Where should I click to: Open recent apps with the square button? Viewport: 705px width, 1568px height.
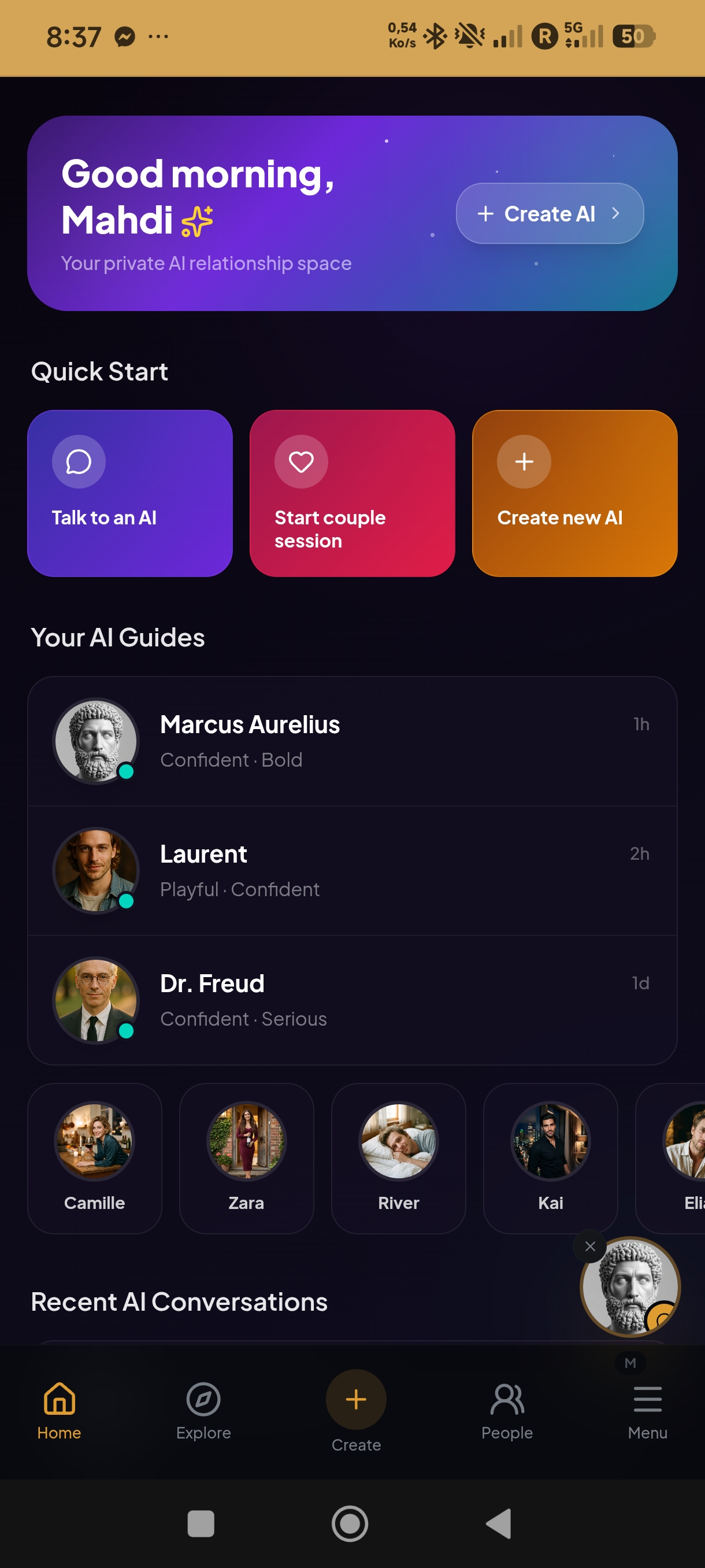[201, 1523]
